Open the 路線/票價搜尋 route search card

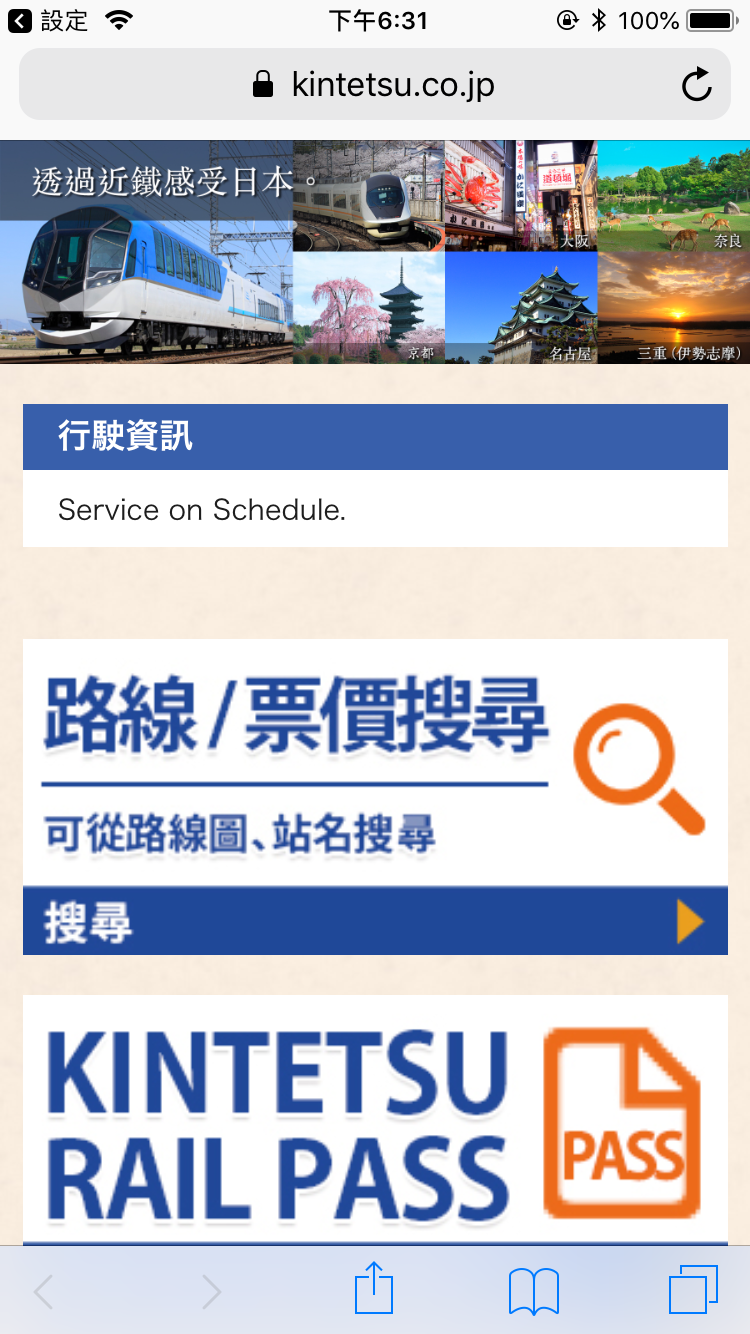[x=375, y=796]
